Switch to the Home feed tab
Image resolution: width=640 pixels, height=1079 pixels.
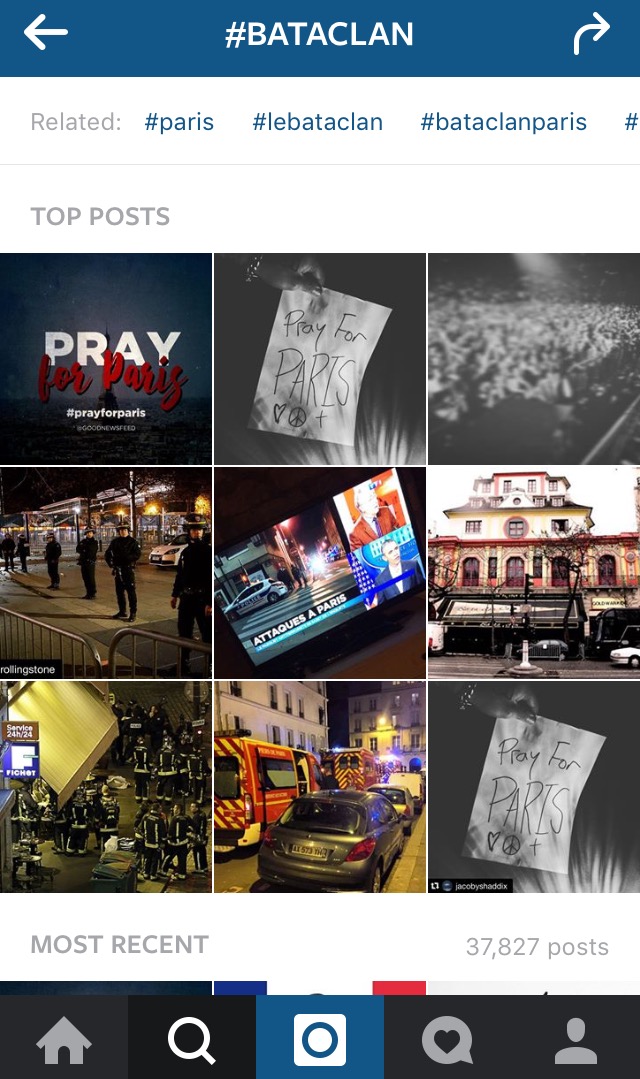64,1038
